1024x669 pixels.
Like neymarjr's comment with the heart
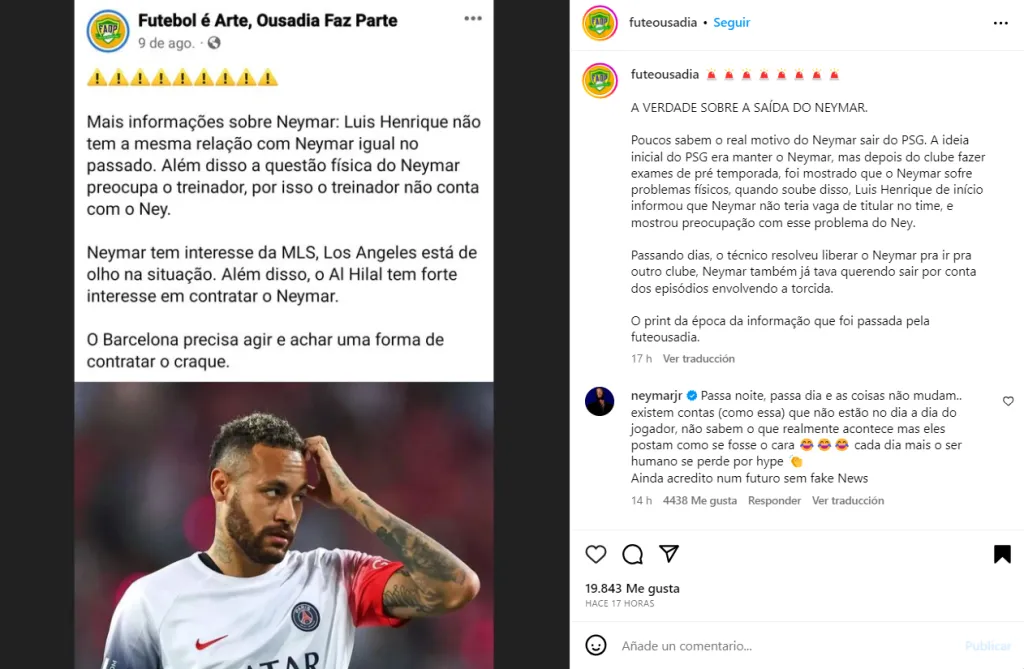pos(1007,401)
